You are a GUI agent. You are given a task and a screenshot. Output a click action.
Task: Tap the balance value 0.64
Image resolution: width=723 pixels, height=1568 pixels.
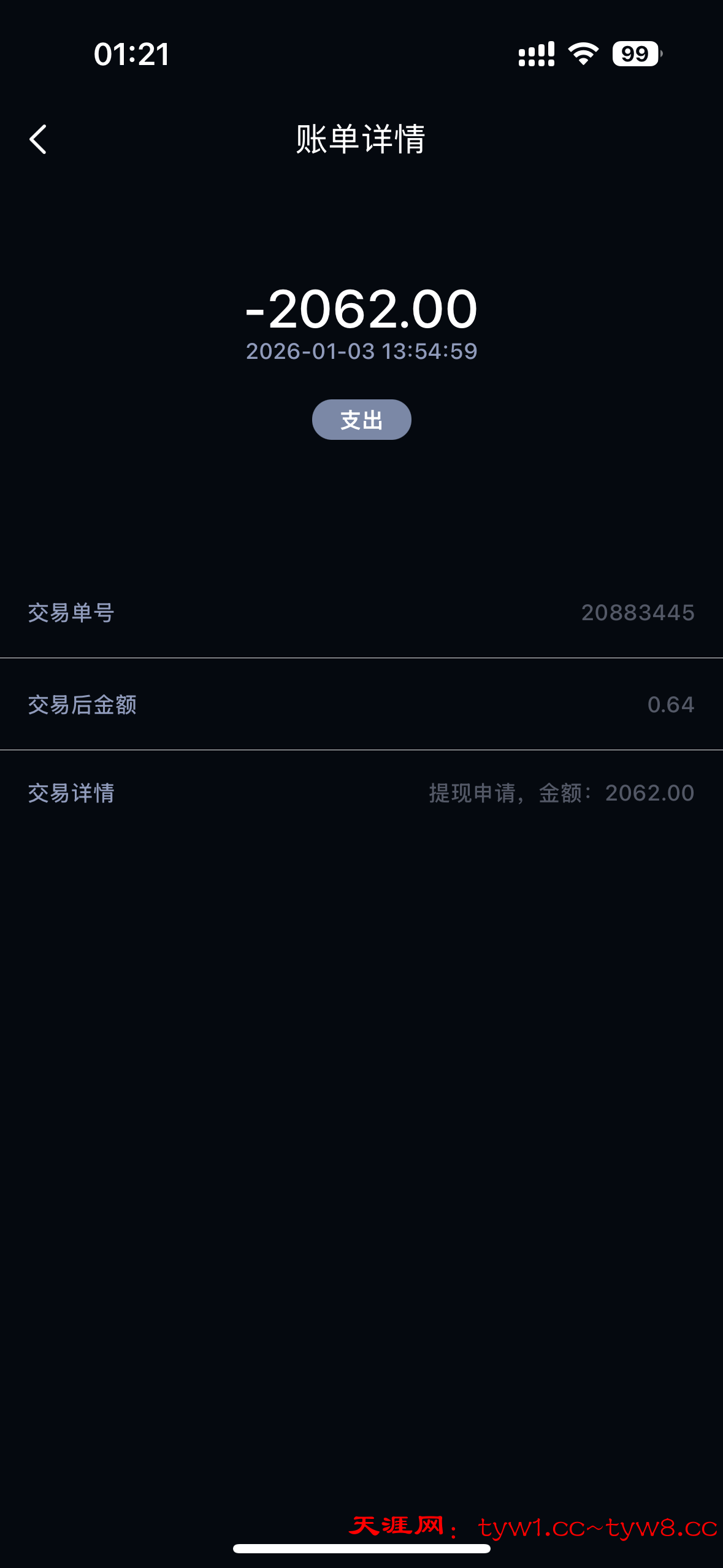click(x=672, y=704)
